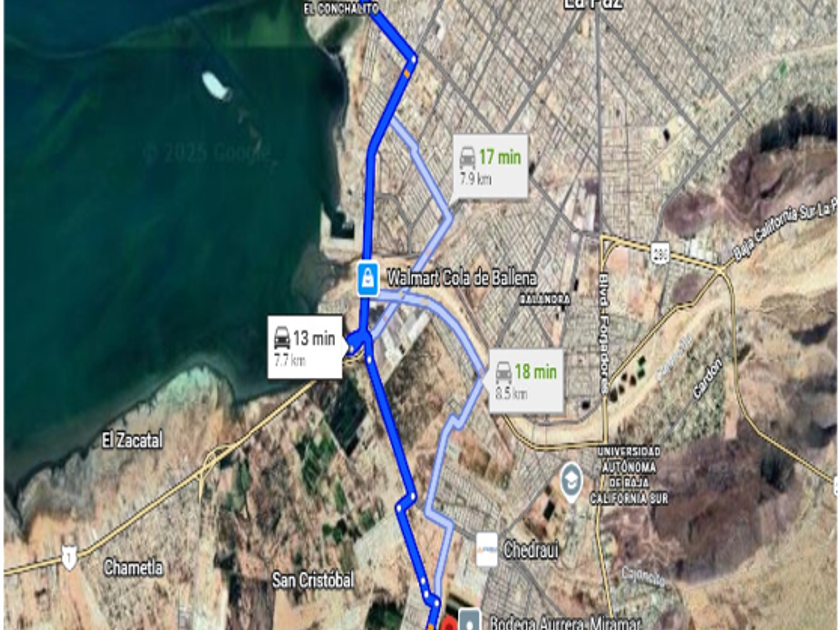The width and height of the screenshot is (840, 630).
Task: Open the Chedraui store marker
Action: 487,549
